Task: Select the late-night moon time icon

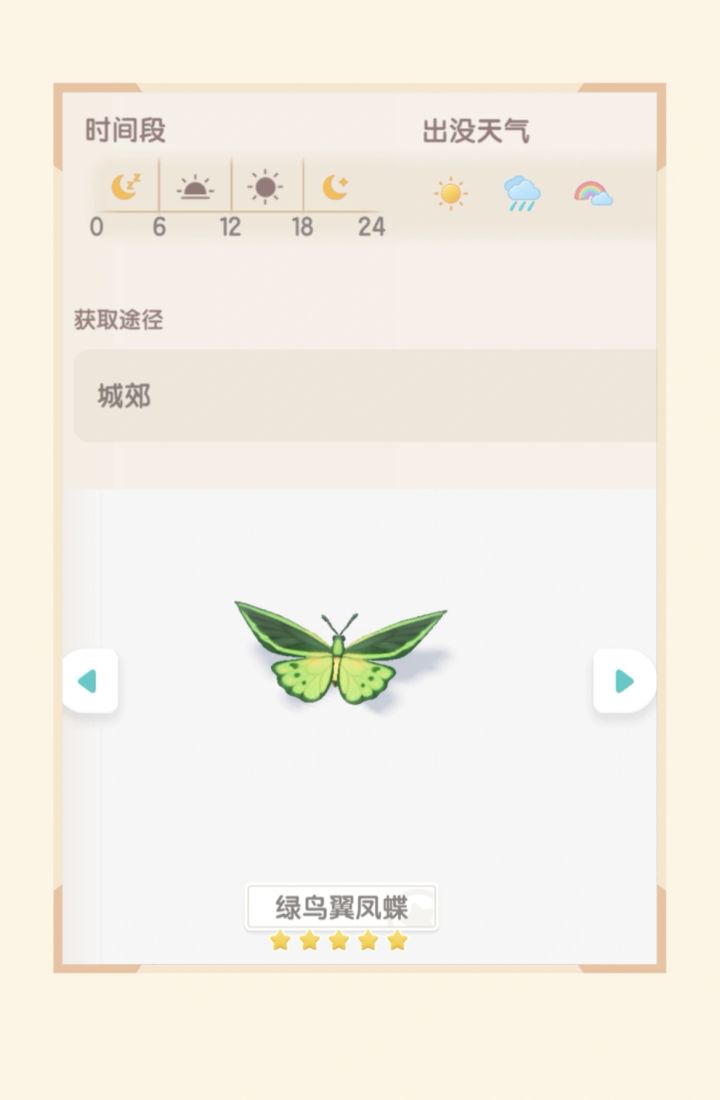Action: [x=127, y=186]
